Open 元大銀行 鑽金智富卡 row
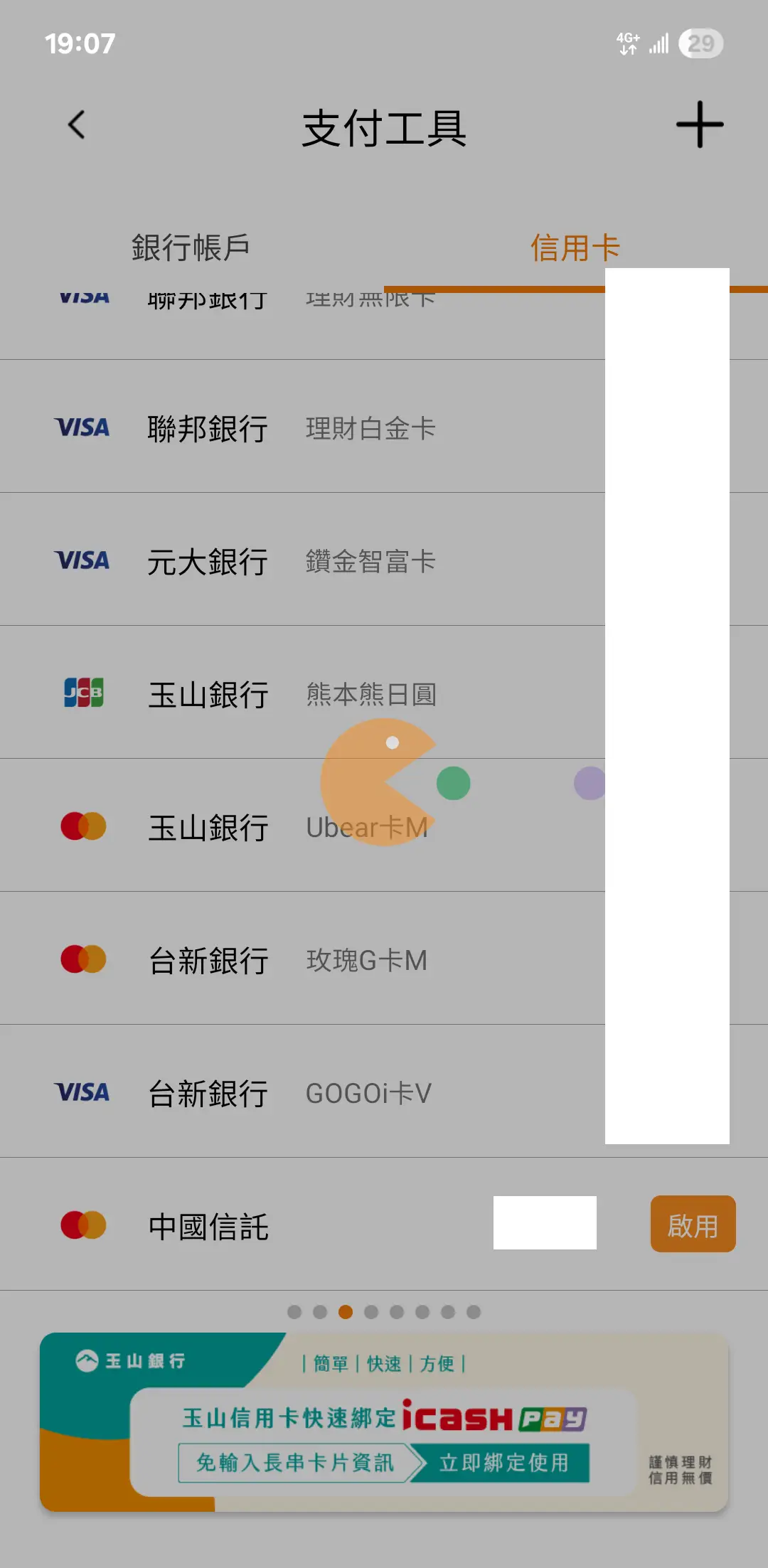The width and height of the screenshot is (768, 1568). 299,561
